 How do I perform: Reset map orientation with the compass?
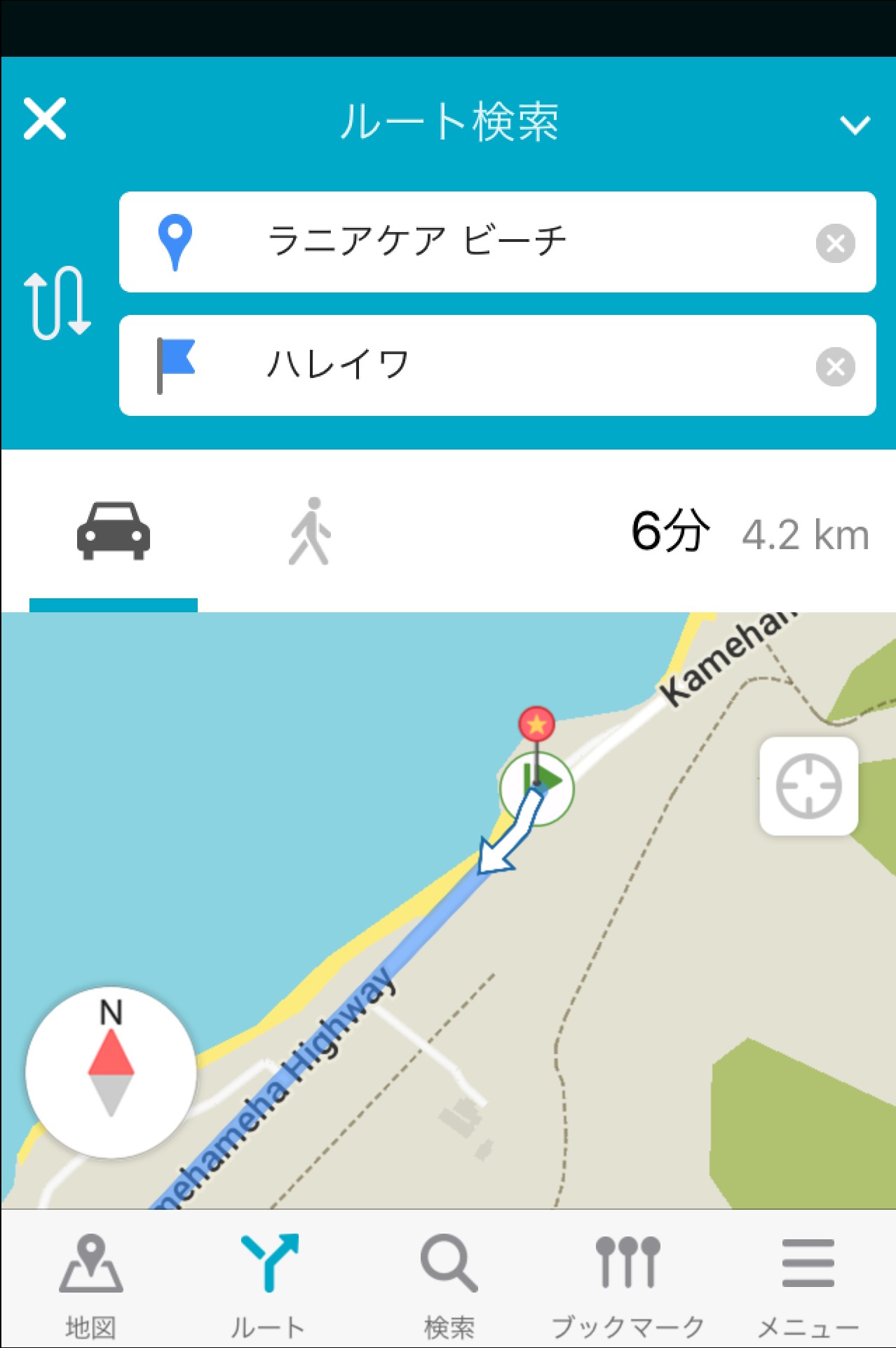coord(111,1072)
